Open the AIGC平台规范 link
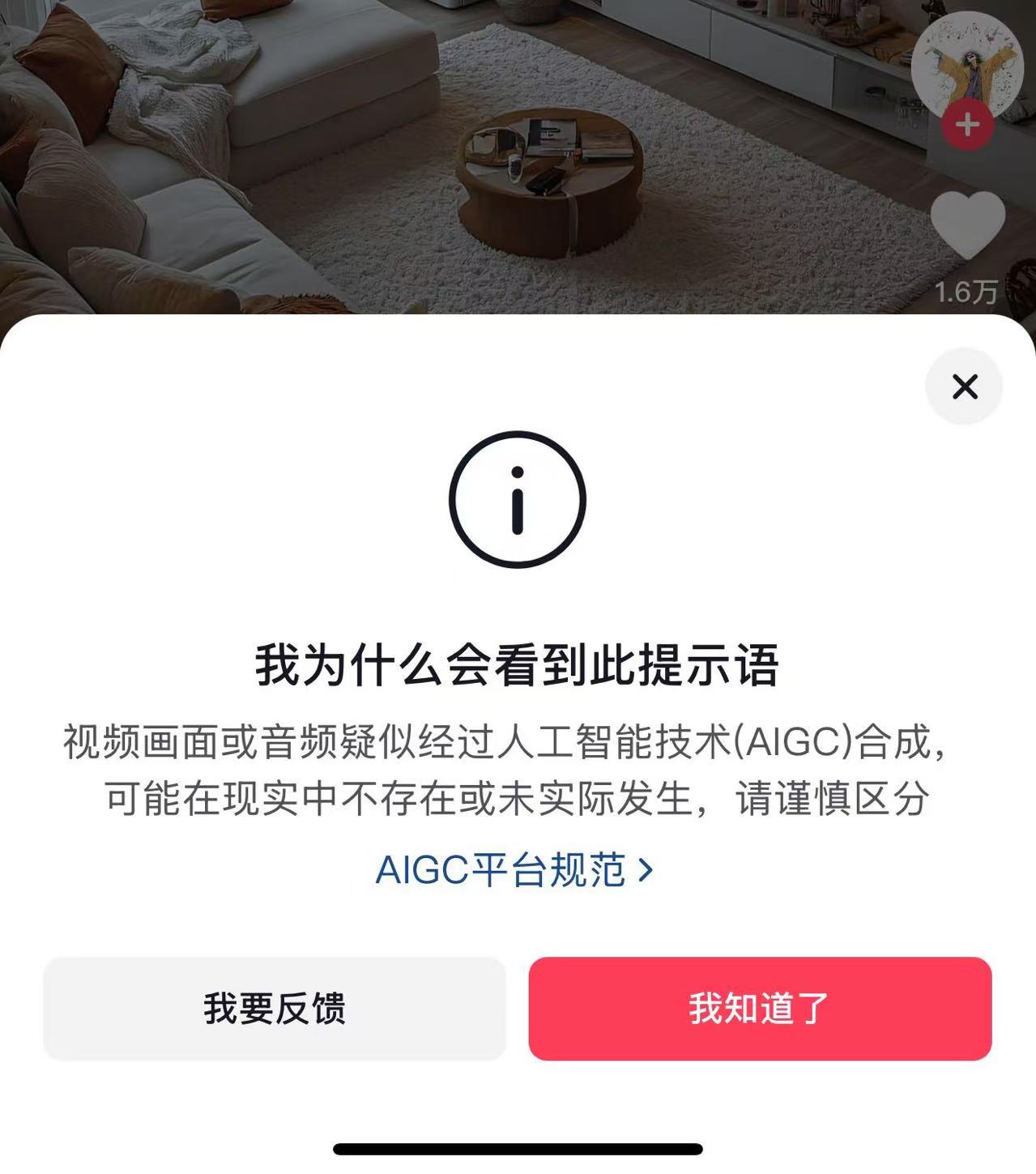 point(514,870)
